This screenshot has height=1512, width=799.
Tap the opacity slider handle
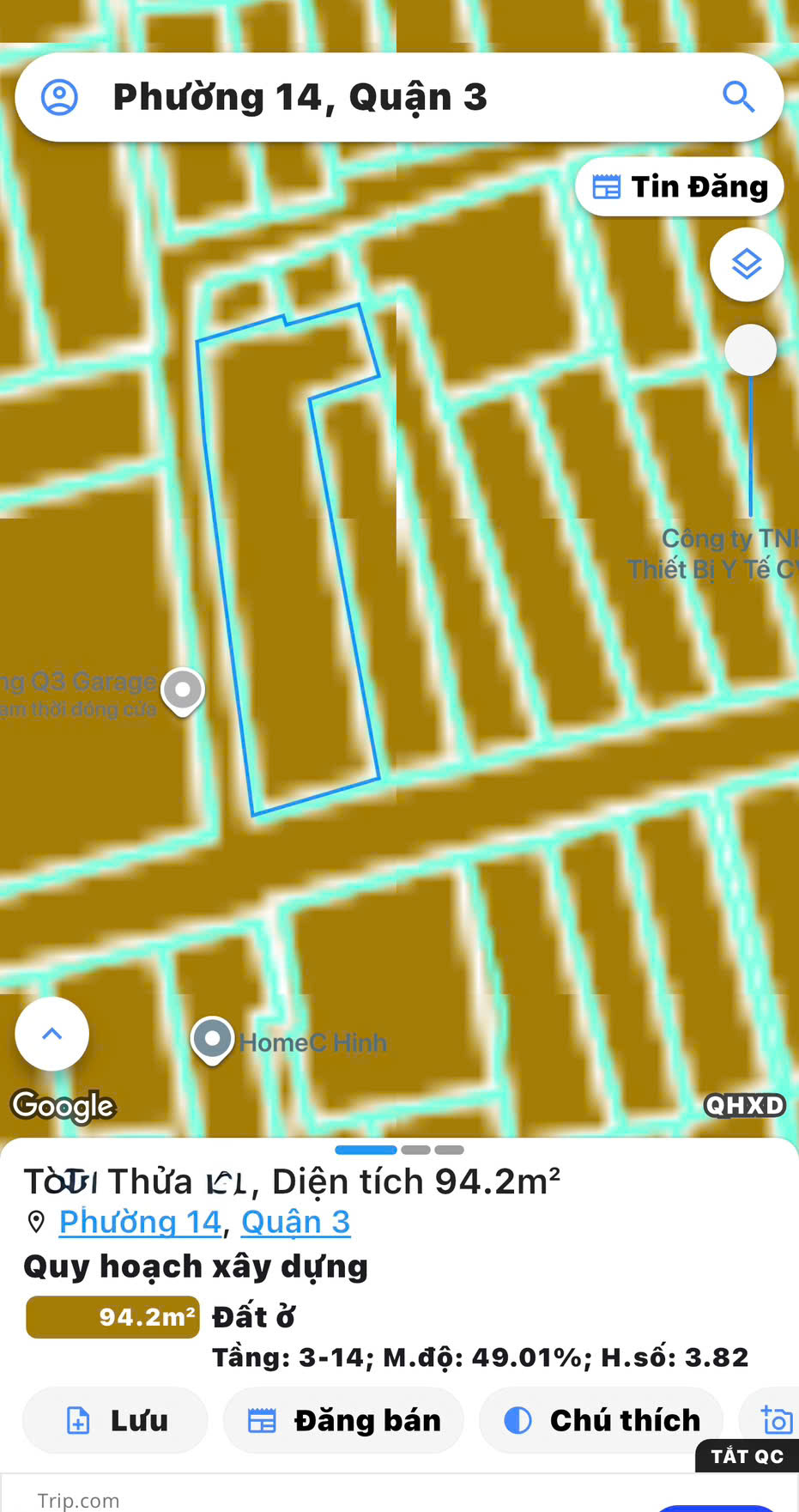click(750, 349)
